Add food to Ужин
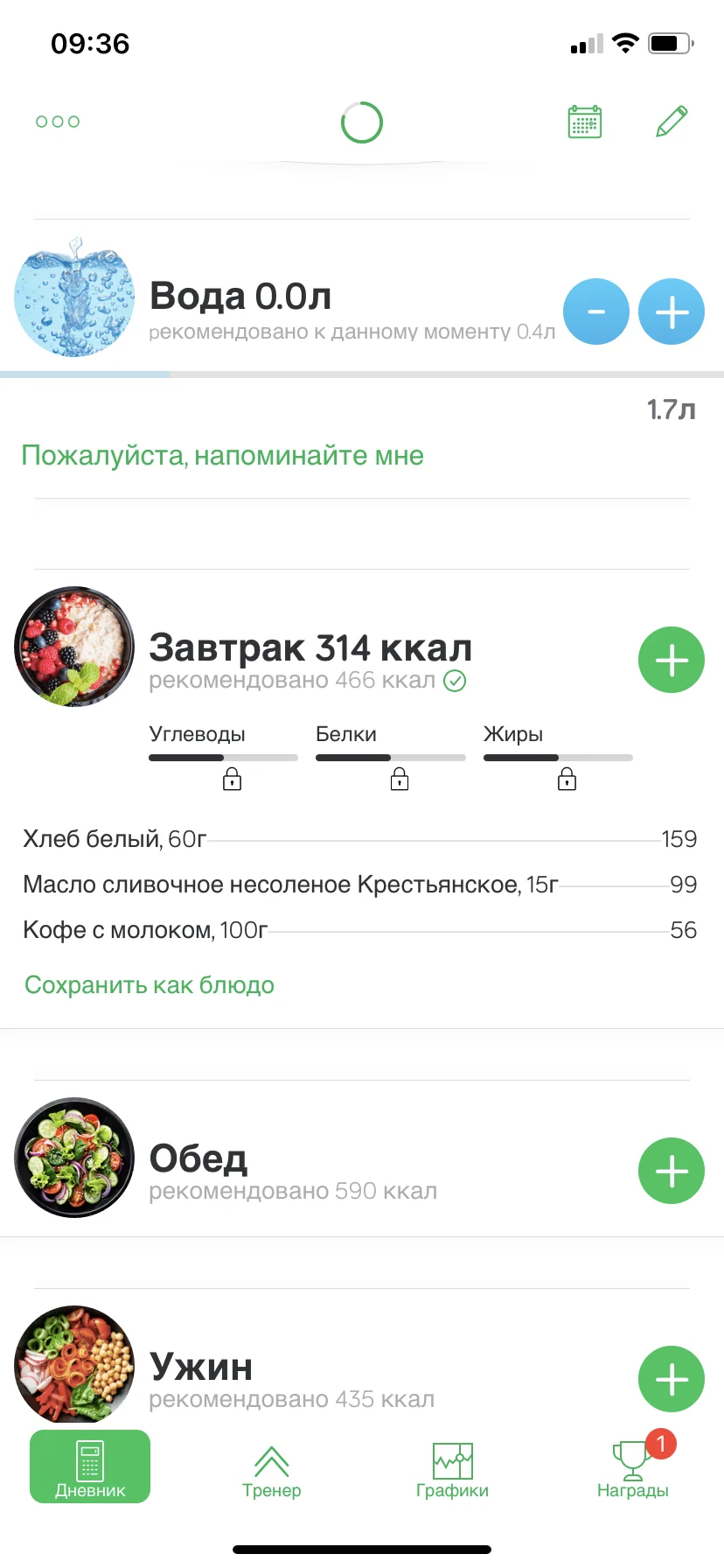Image resolution: width=724 pixels, height=1568 pixels. (x=672, y=1380)
